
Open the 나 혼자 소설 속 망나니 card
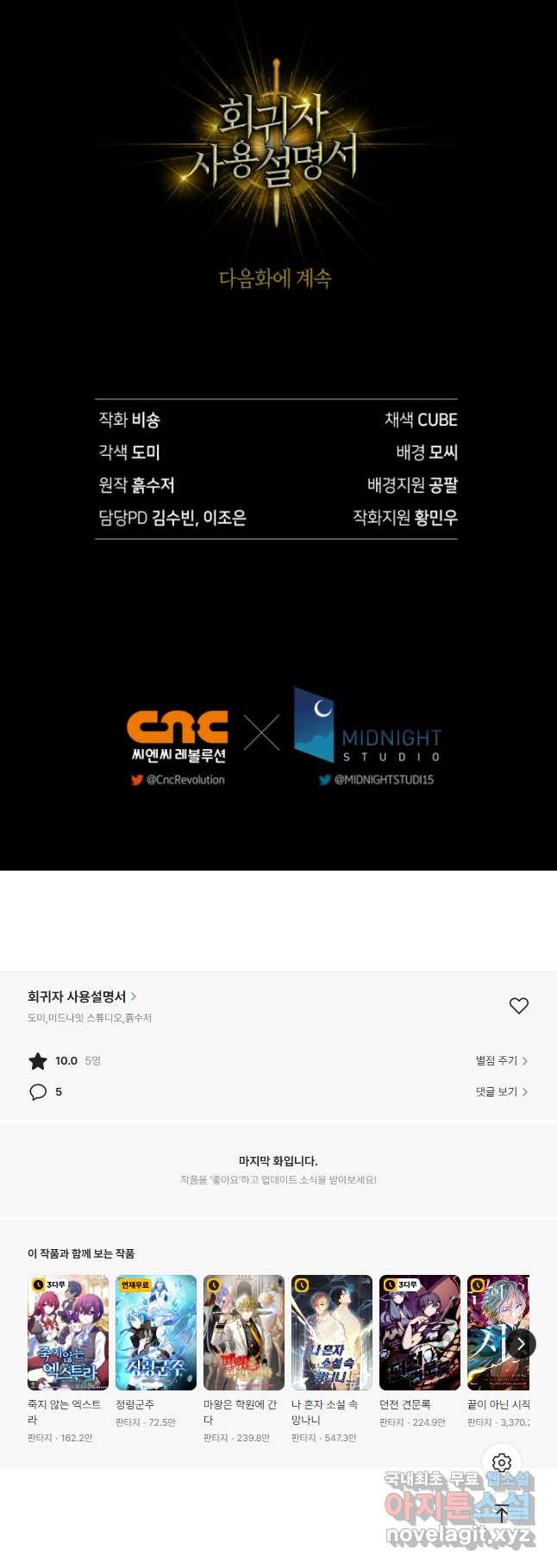pyautogui.click(x=332, y=1333)
